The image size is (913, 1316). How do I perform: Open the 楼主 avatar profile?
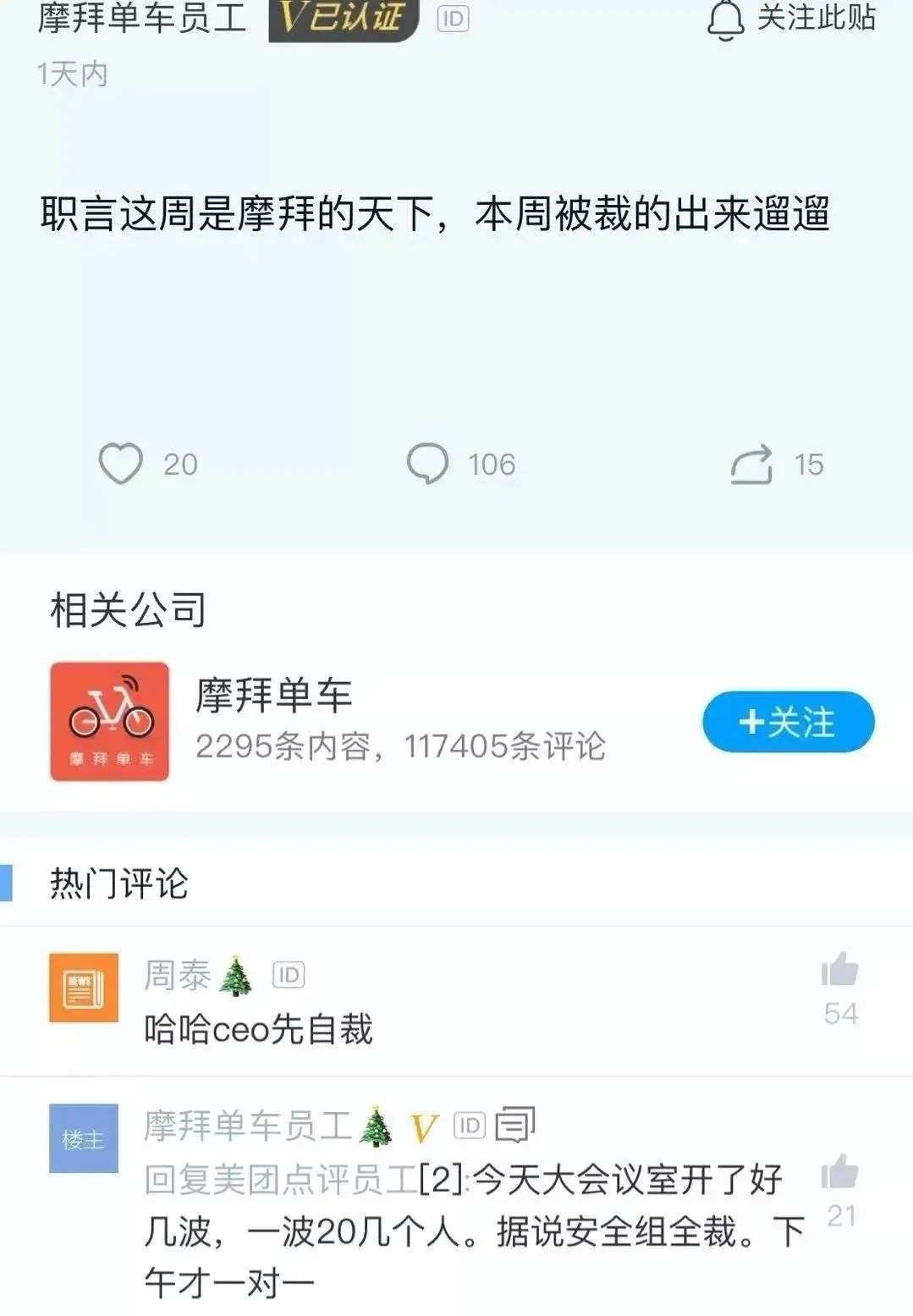pos(83,1138)
